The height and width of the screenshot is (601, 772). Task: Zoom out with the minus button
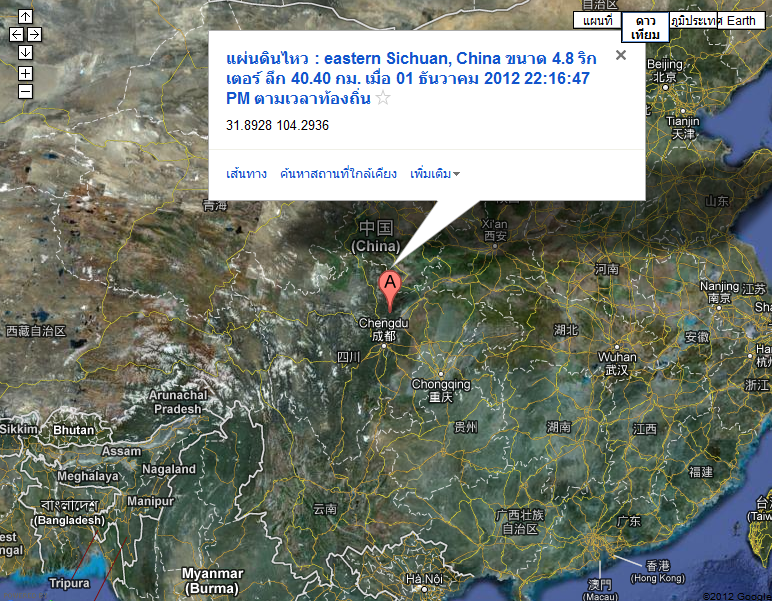click(25, 91)
